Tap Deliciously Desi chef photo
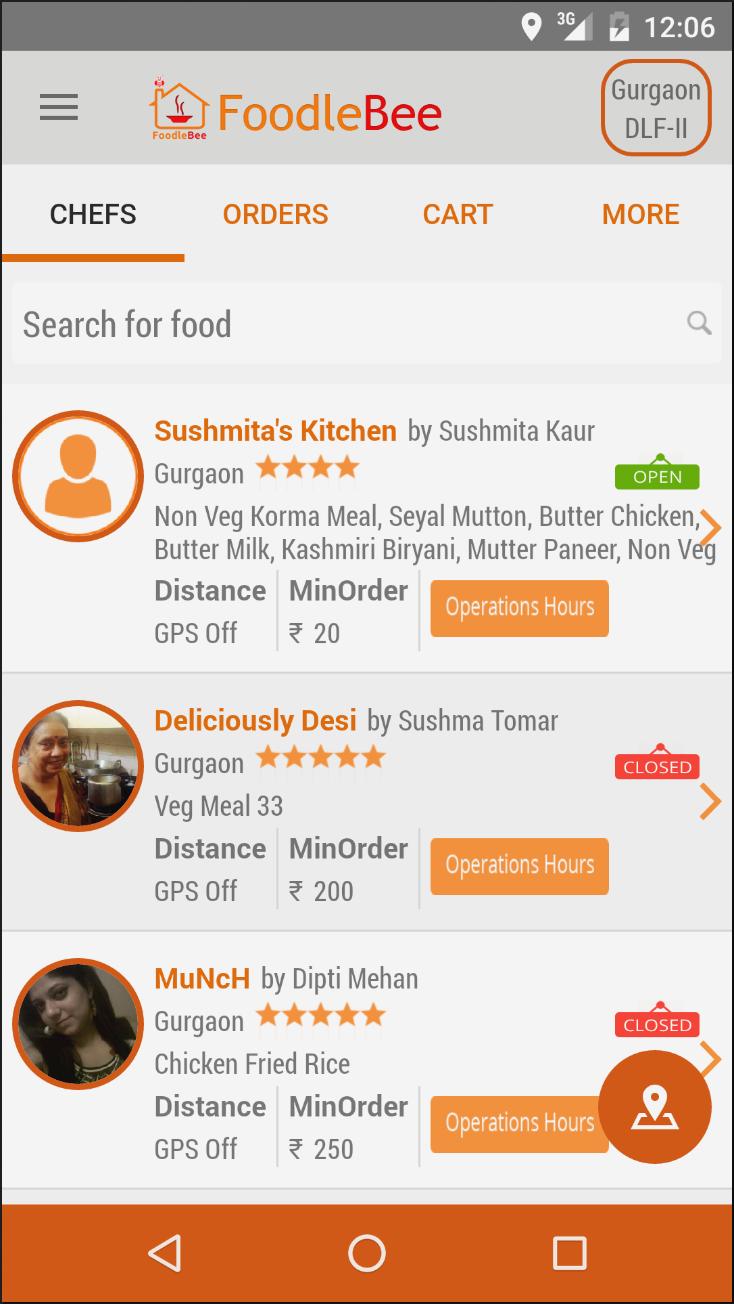 [x=77, y=765]
